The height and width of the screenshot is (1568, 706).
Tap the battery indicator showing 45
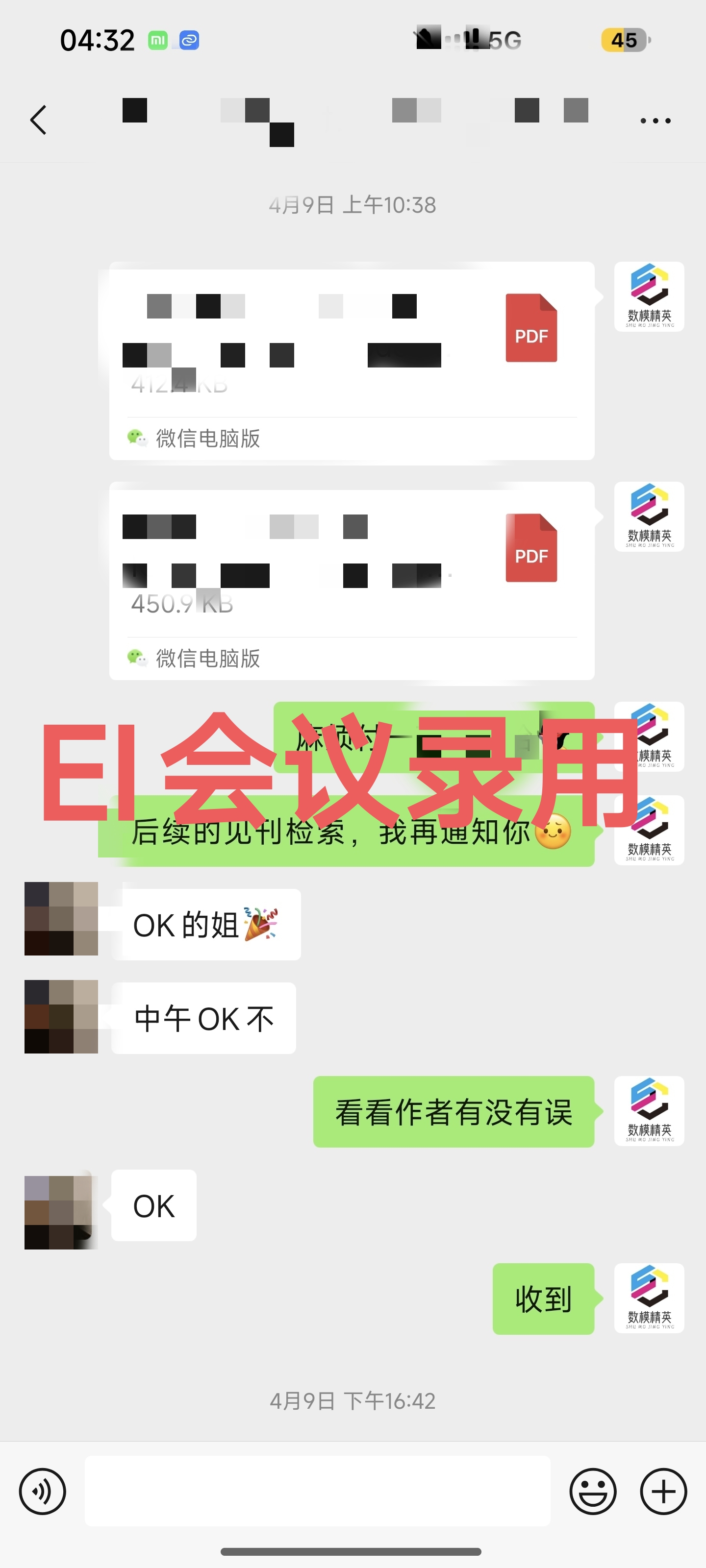(x=625, y=39)
